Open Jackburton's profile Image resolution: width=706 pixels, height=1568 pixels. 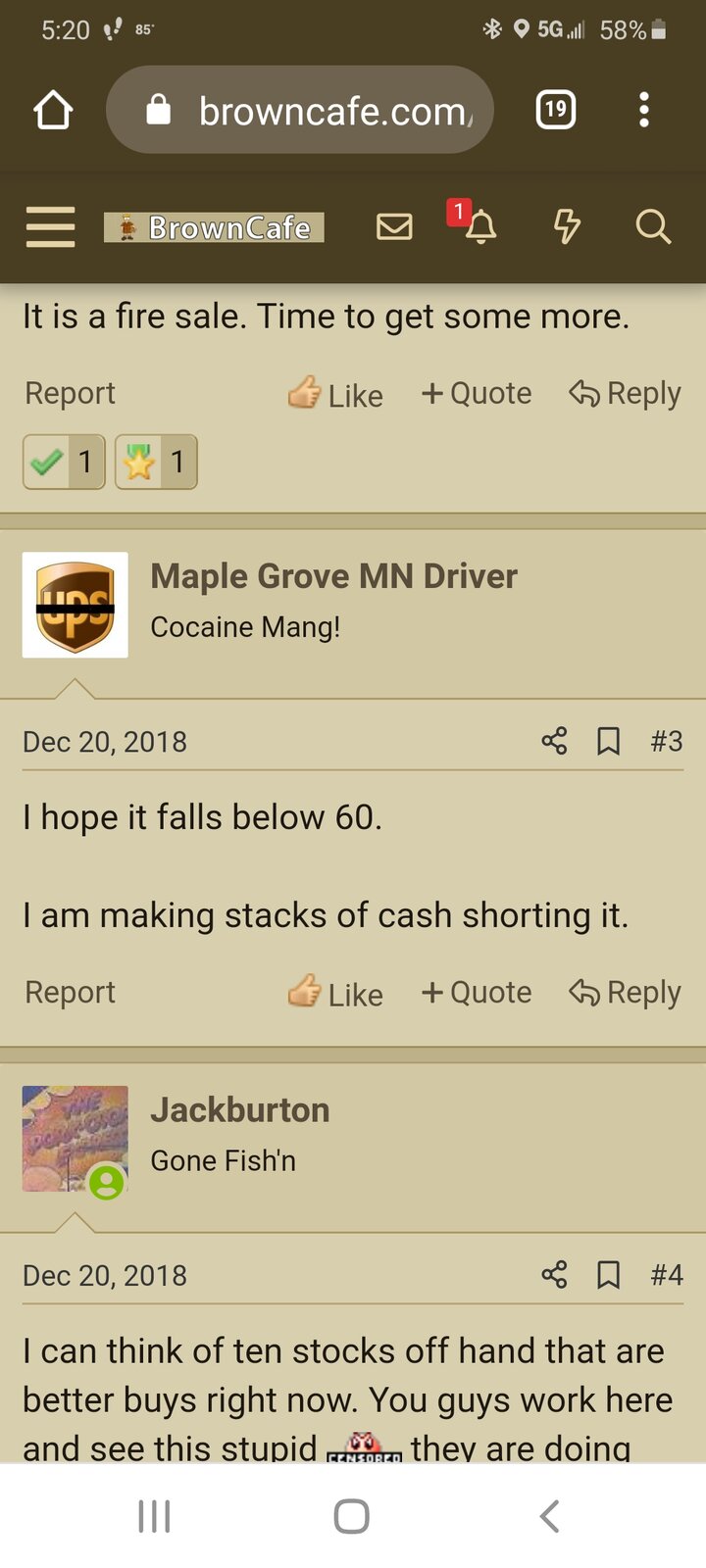[x=239, y=1110]
